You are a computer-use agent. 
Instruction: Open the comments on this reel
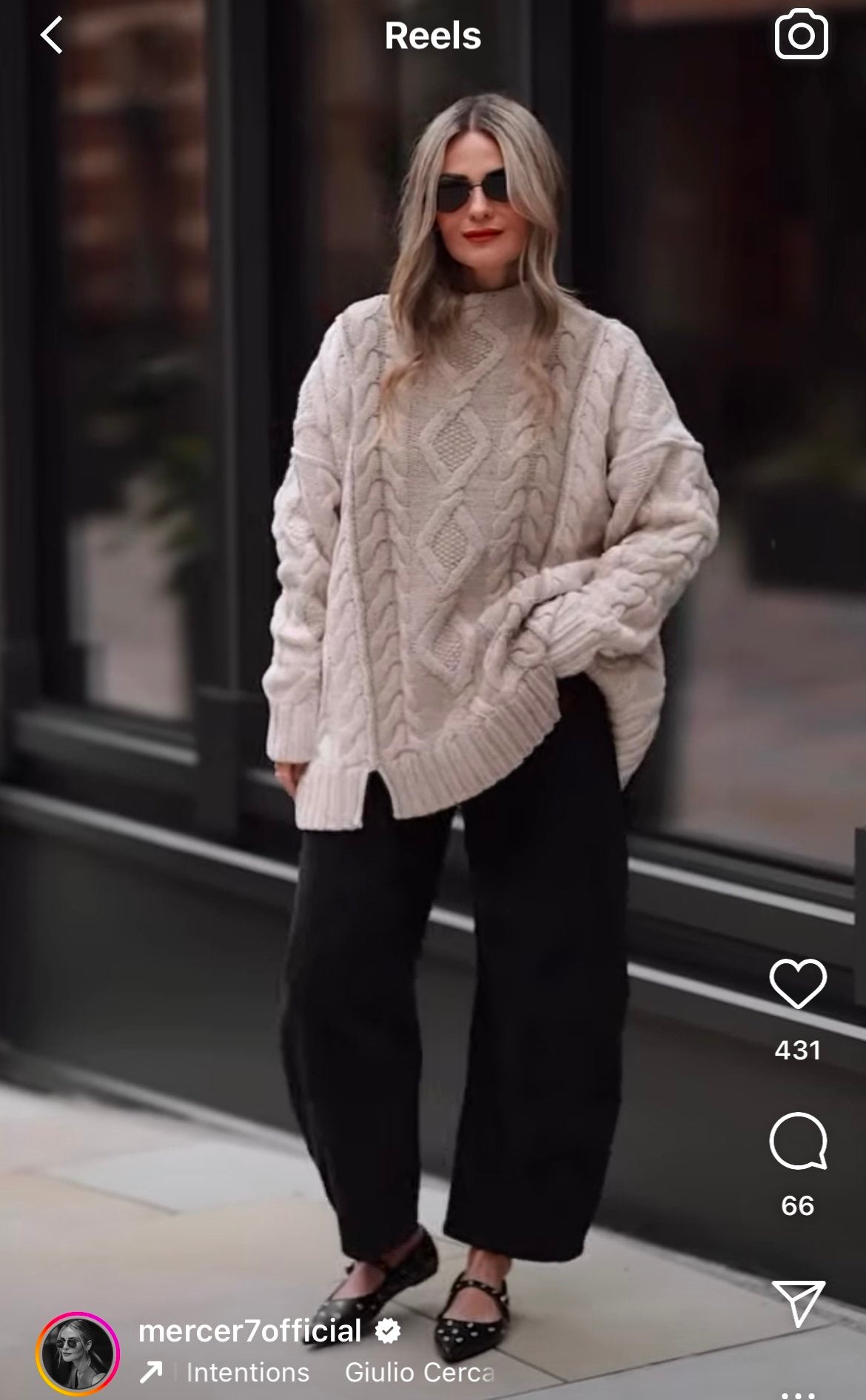[x=797, y=1140]
